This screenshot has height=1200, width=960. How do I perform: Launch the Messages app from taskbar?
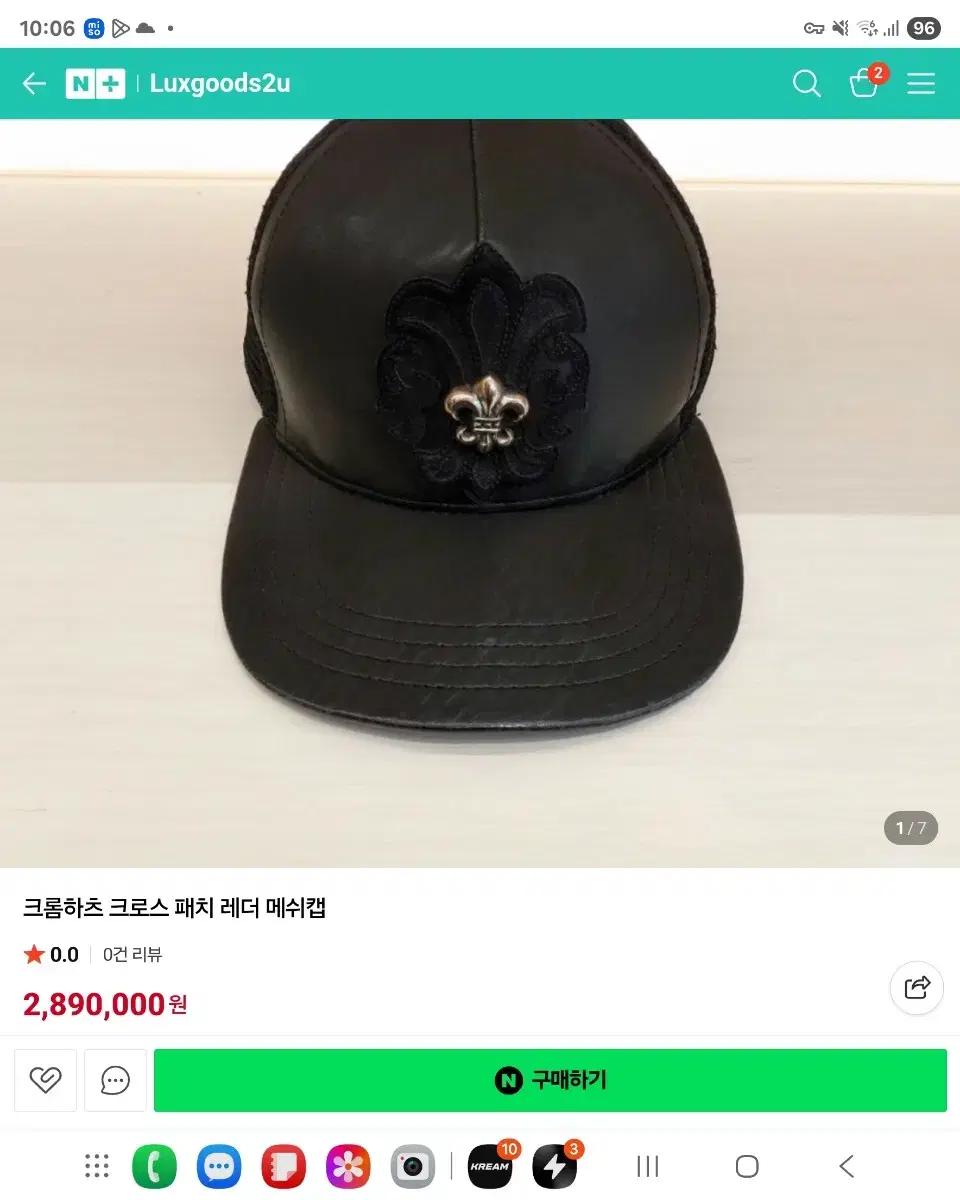pyautogui.click(x=219, y=1166)
